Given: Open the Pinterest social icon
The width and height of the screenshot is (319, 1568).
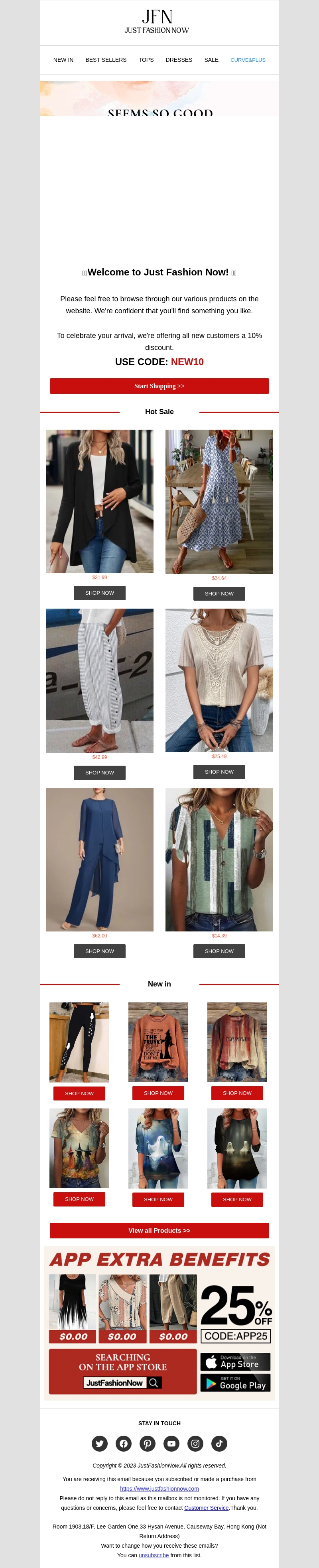Looking at the screenshot, I should (x=147, y=1443).
